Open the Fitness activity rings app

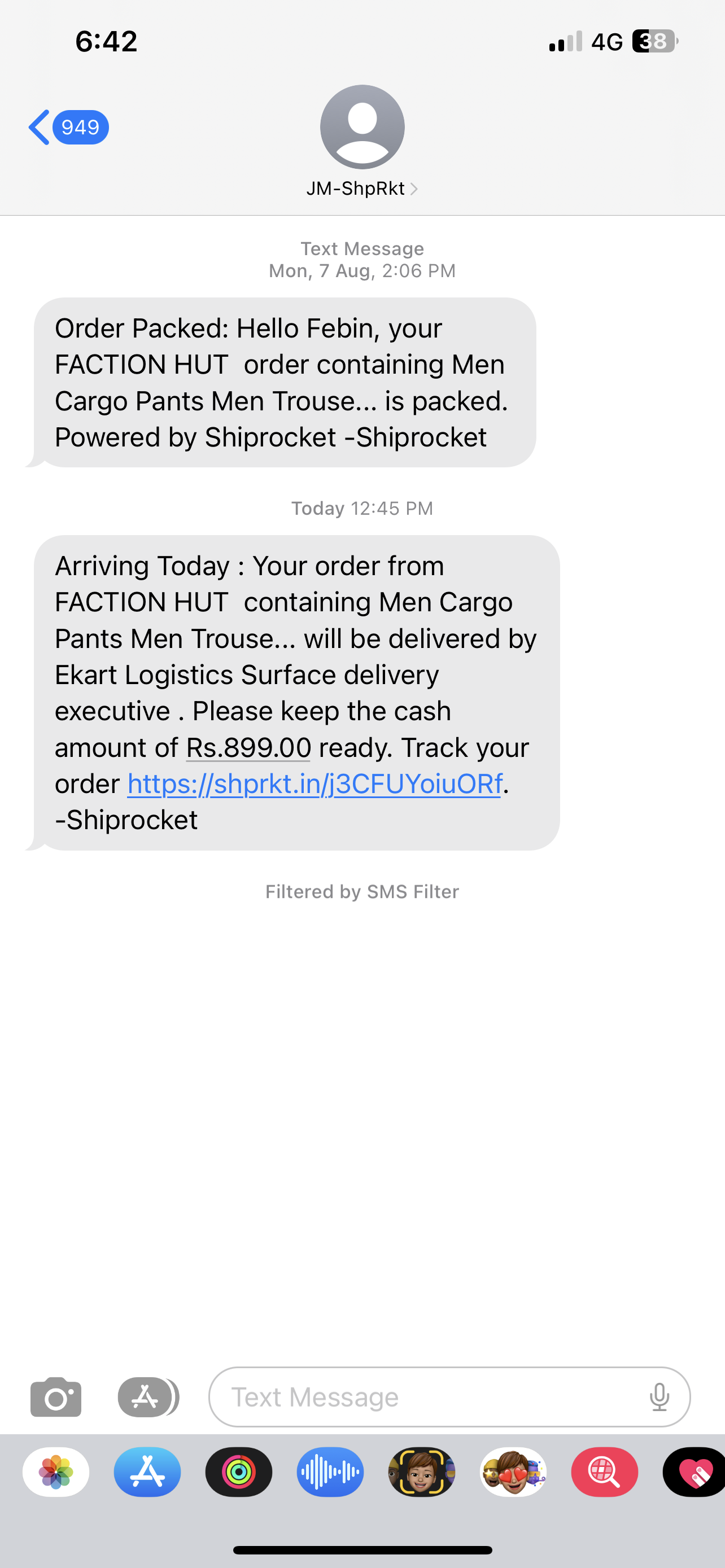(x=239, y=1473)
